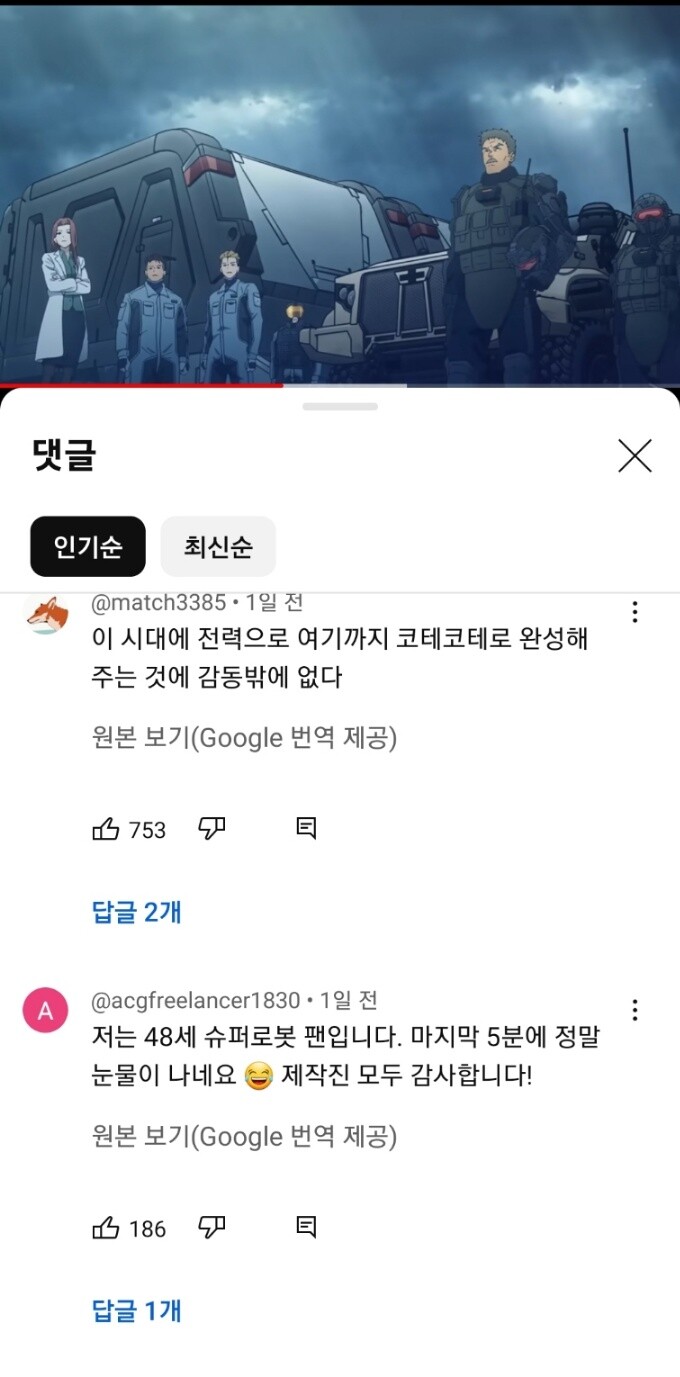Dislike the comment by @acgfreelancer1830

click(x=212, y=1228)
